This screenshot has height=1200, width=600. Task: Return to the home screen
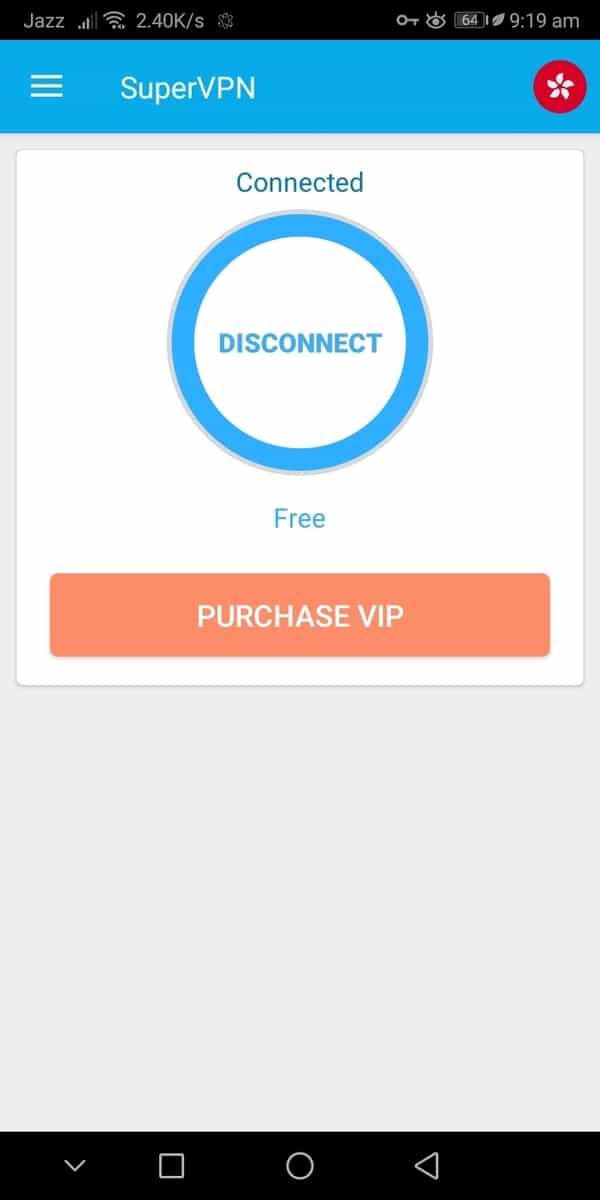(x=300, y=1165)
